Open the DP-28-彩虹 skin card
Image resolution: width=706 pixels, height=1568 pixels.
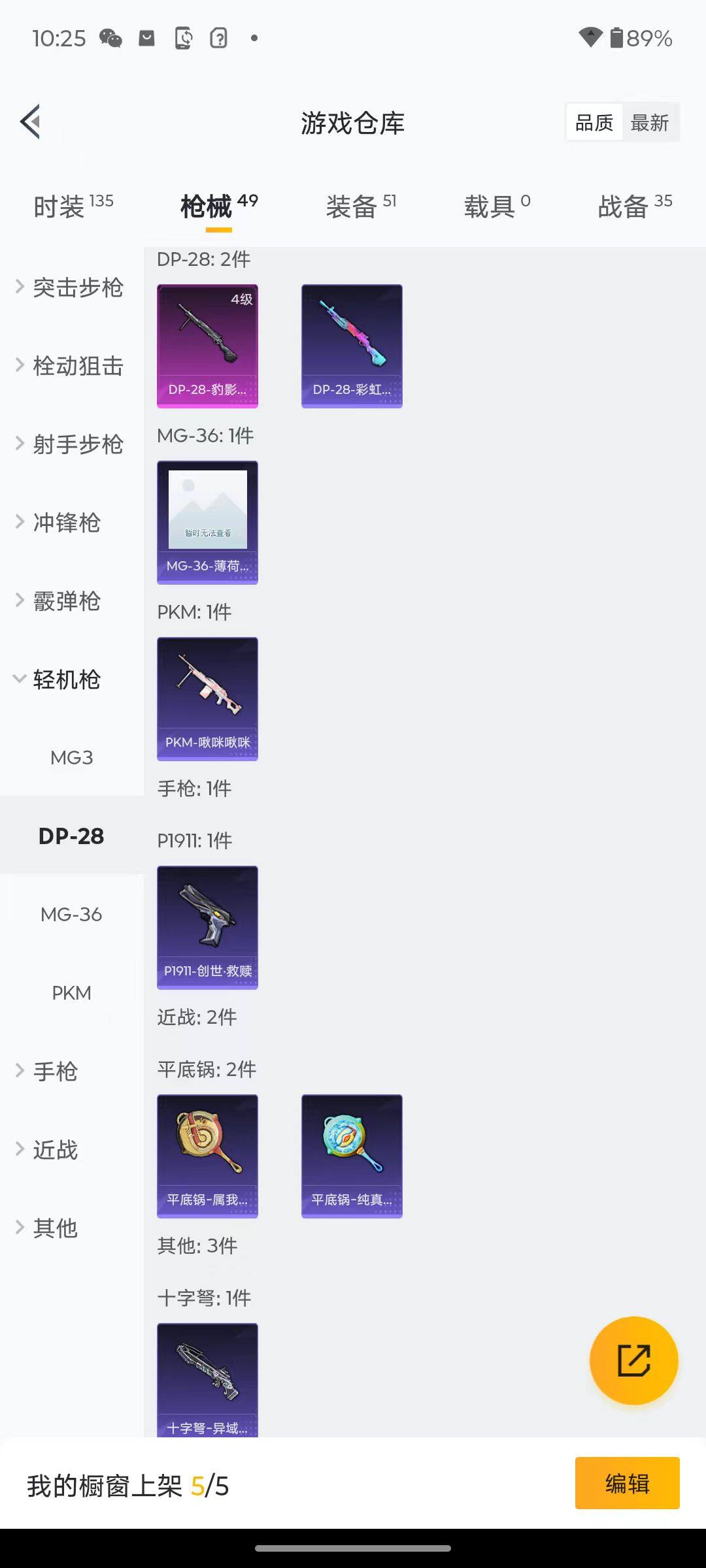[x=352, y=346]
